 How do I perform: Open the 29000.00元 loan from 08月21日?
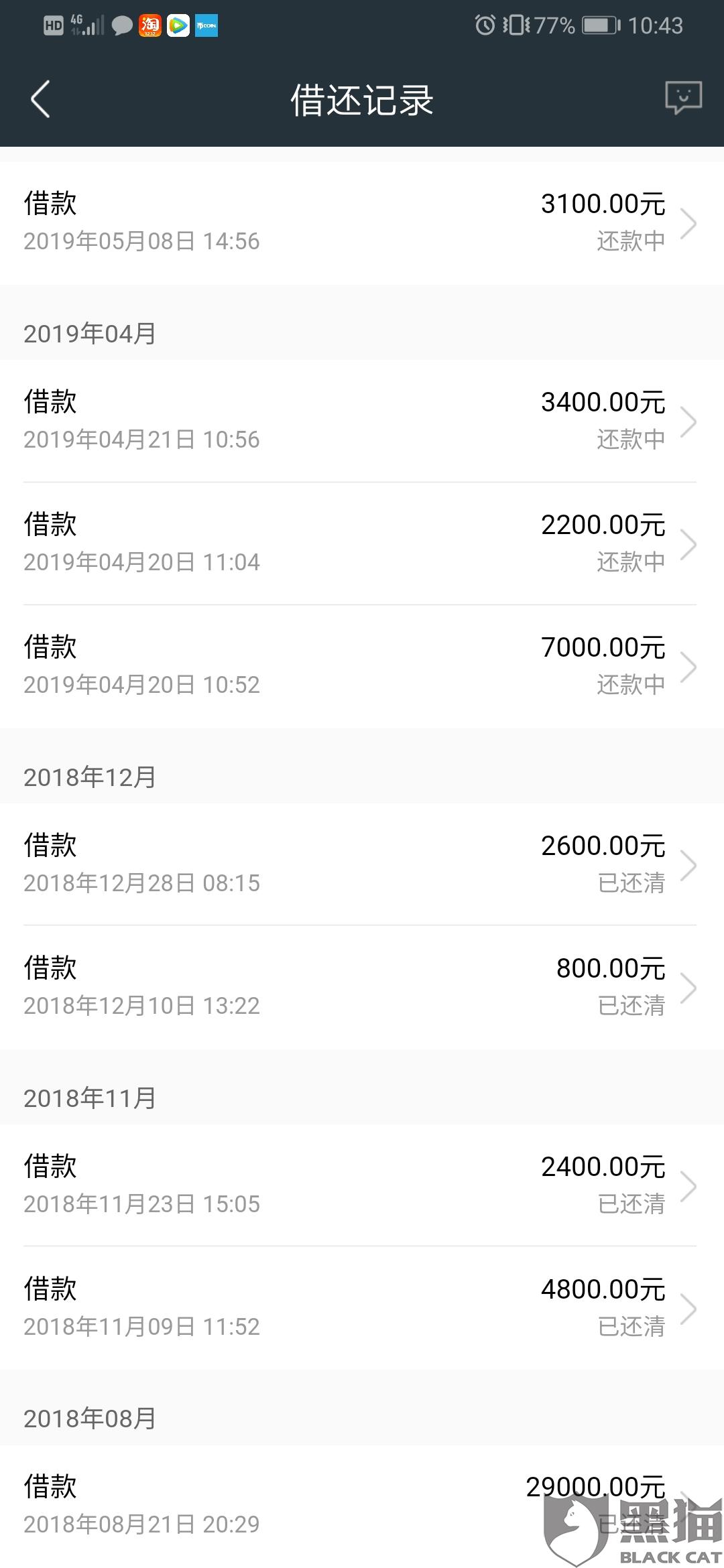[362, 1505]
